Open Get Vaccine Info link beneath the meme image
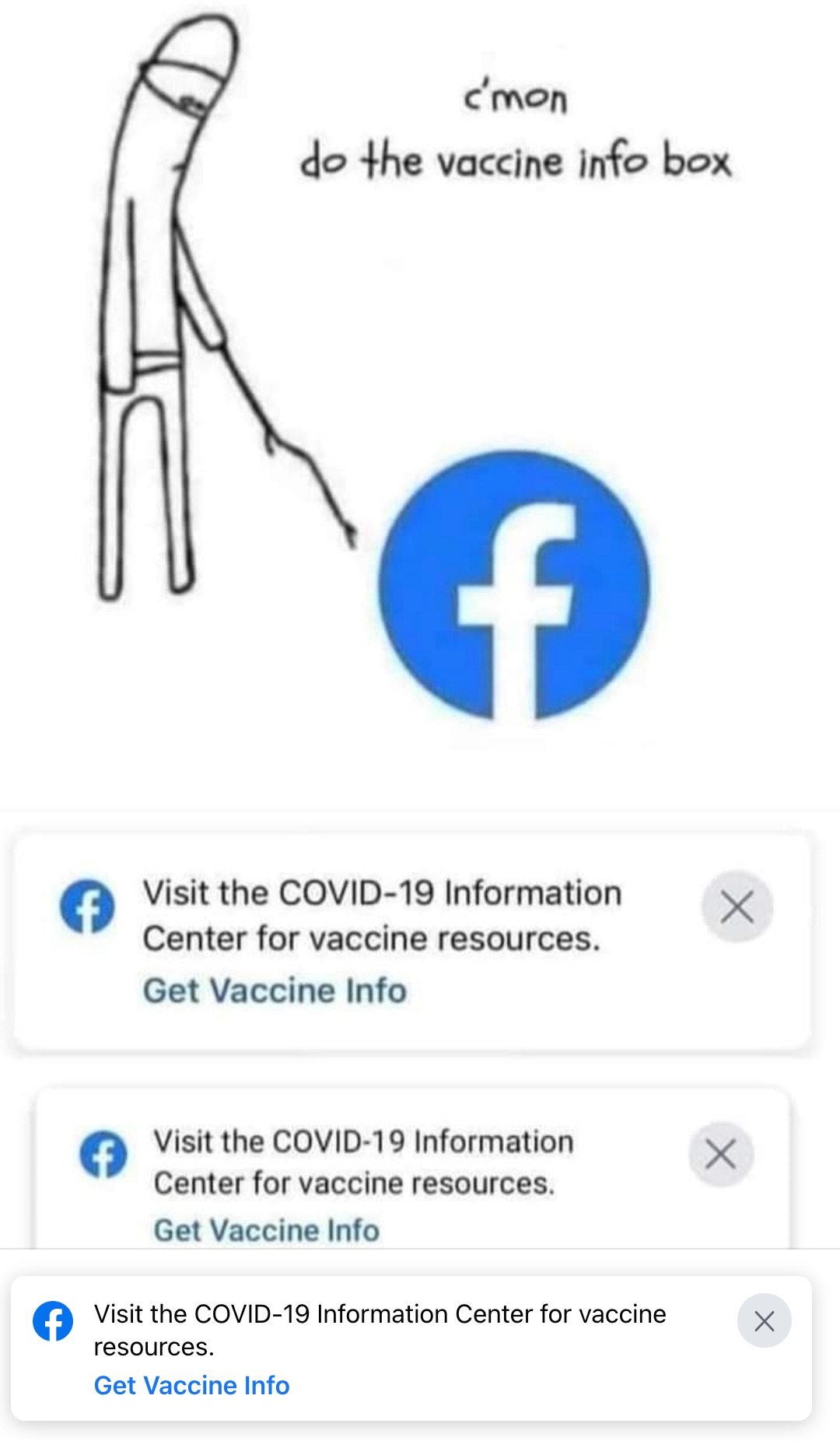 (x=191, y=1385)
